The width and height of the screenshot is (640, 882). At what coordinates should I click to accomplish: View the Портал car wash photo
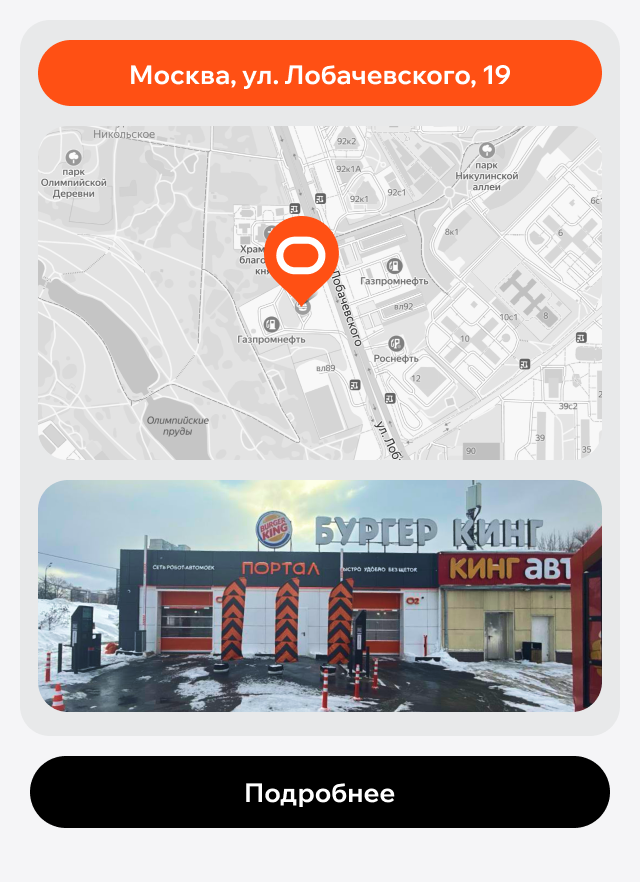[x=320, y=596]
